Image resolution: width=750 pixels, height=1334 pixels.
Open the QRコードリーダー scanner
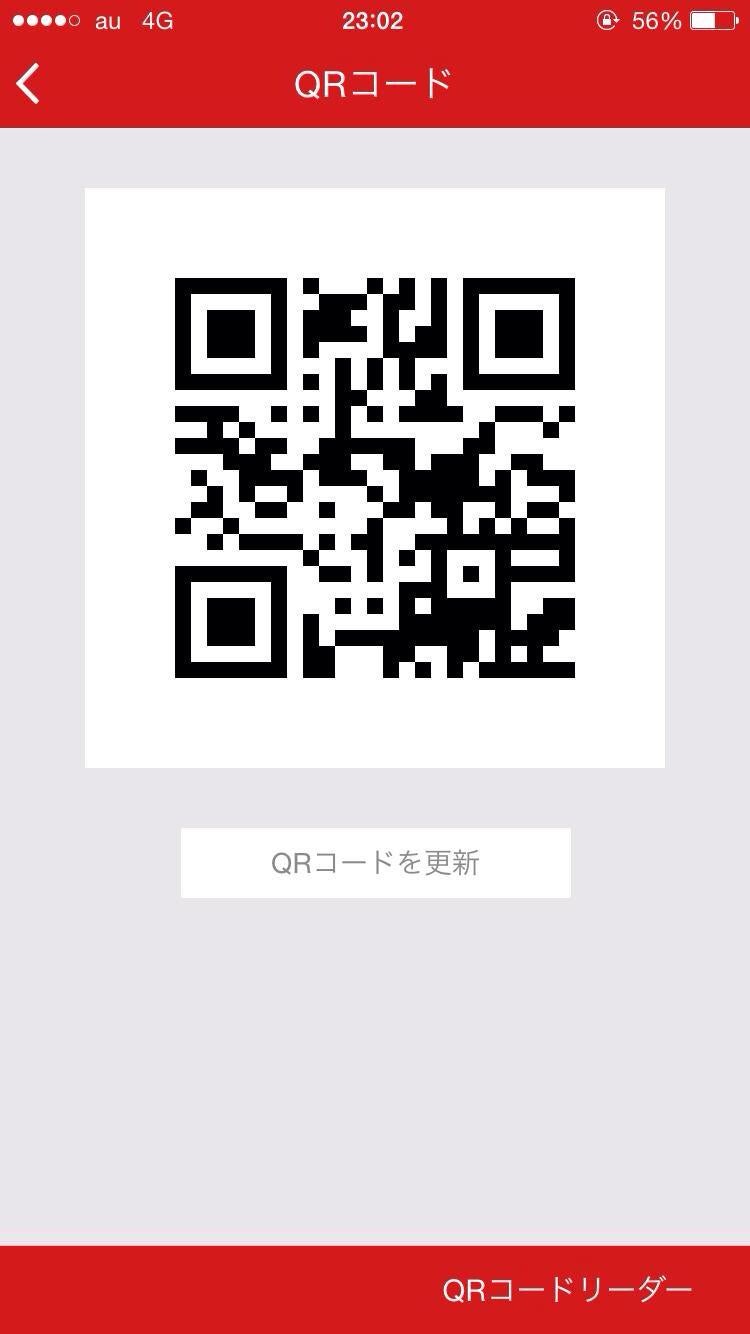[x=565, y=1290]
